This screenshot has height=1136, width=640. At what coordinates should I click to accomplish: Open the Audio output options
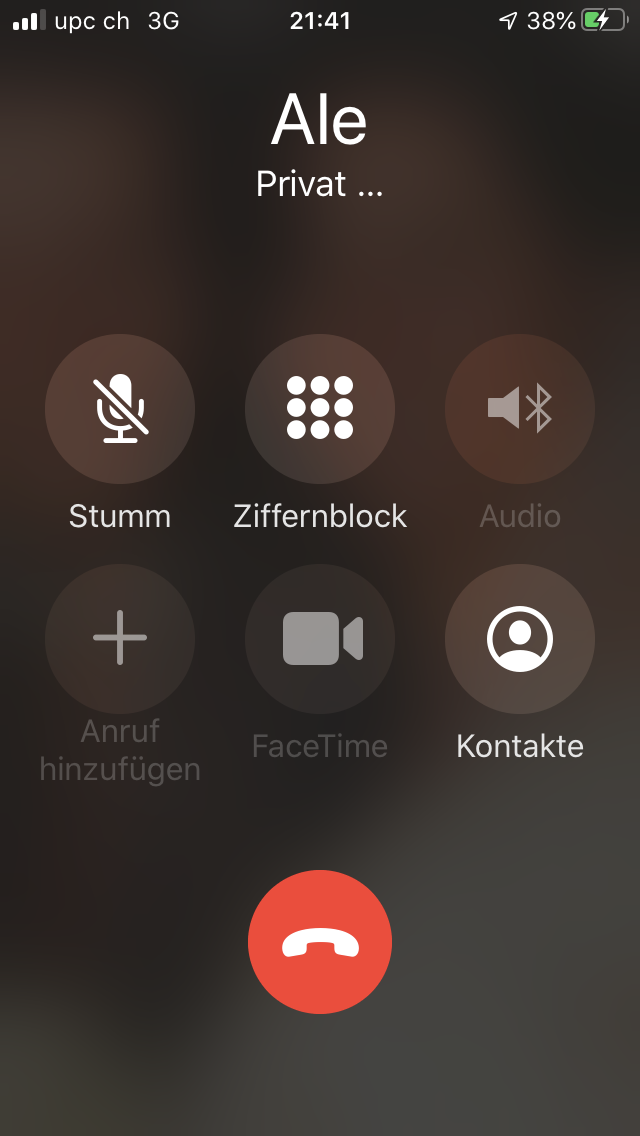(520, 409)
